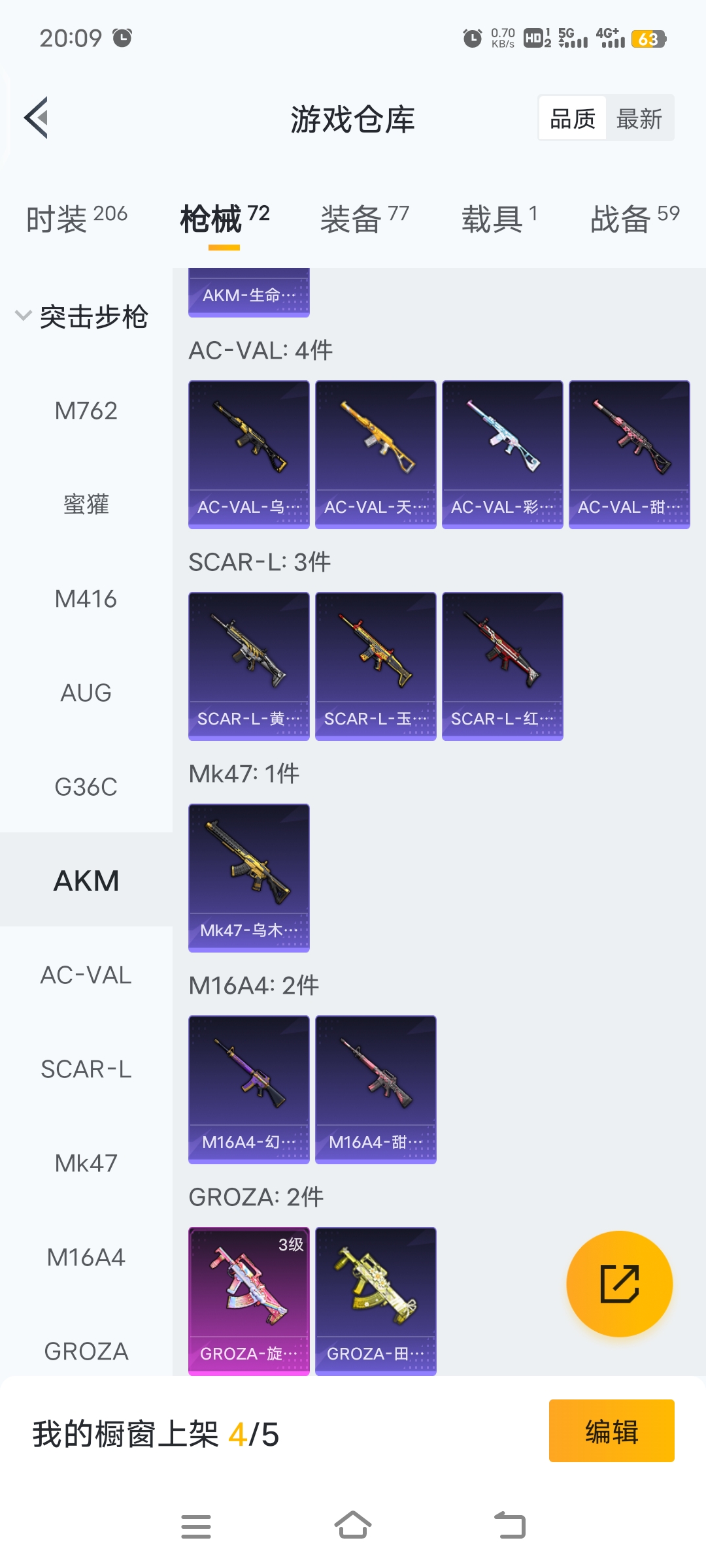Select M762 in the sidebar
The height and width of the screenshot is (1568, 706).
(x=86, y=411)
